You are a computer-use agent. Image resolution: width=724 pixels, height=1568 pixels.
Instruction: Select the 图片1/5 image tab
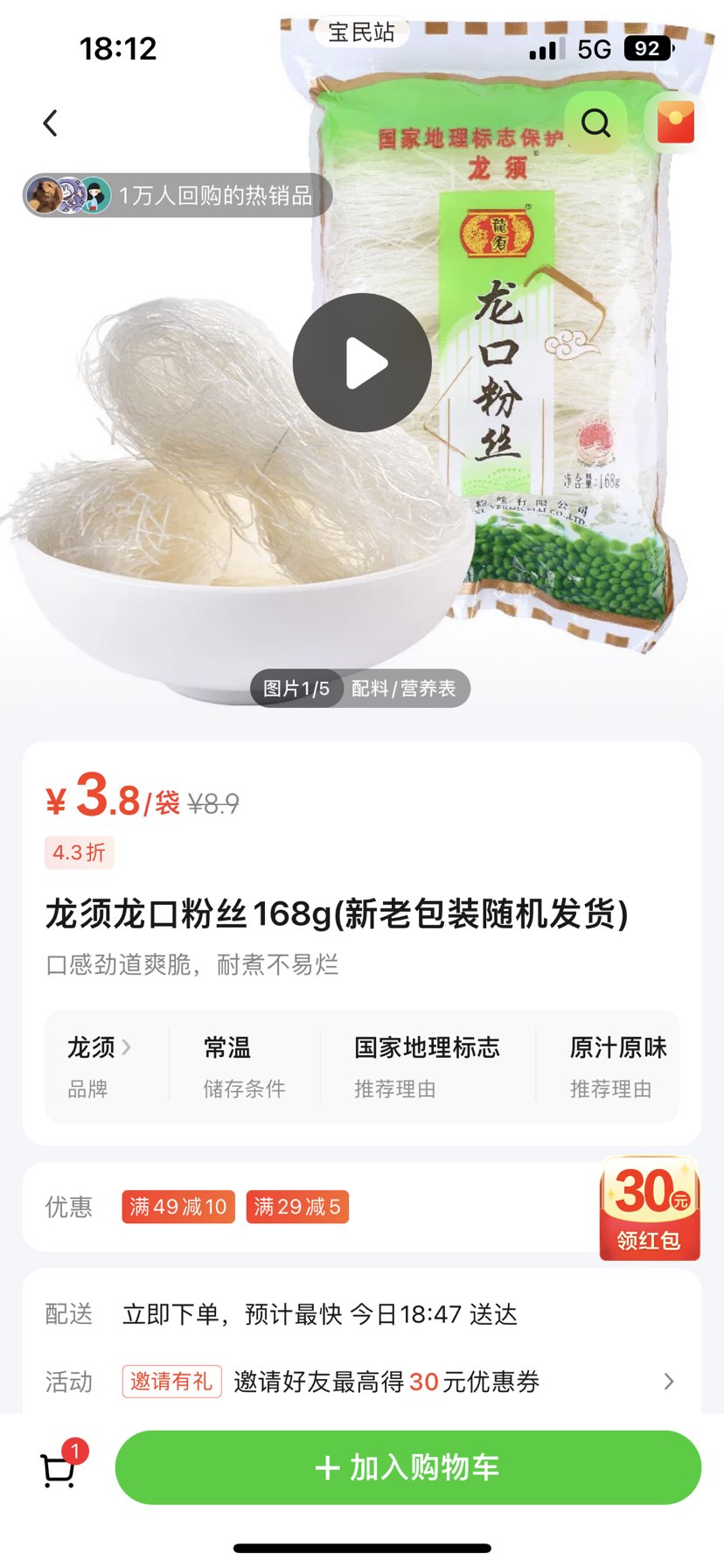click(x=296, y=689)
